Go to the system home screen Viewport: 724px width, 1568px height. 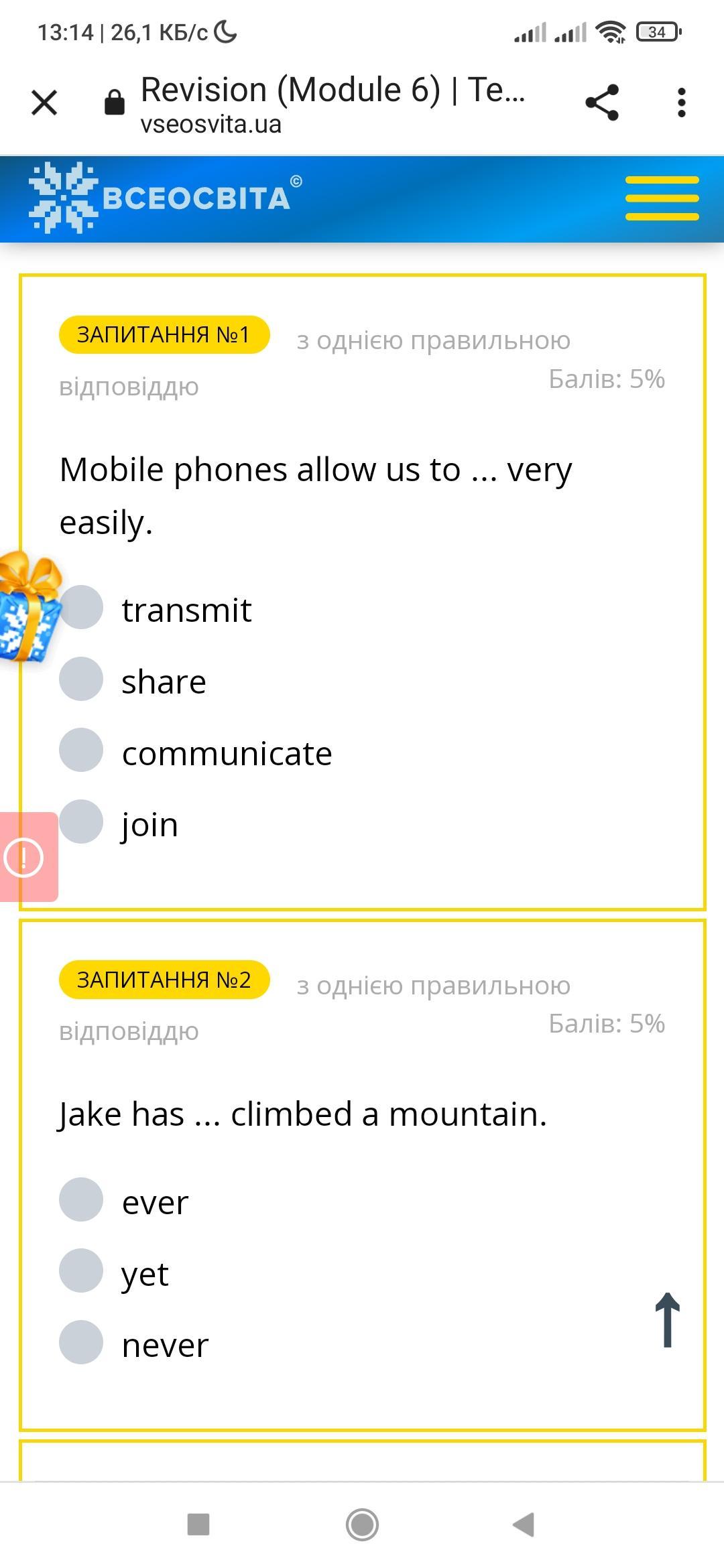(x=362, y=1524)
